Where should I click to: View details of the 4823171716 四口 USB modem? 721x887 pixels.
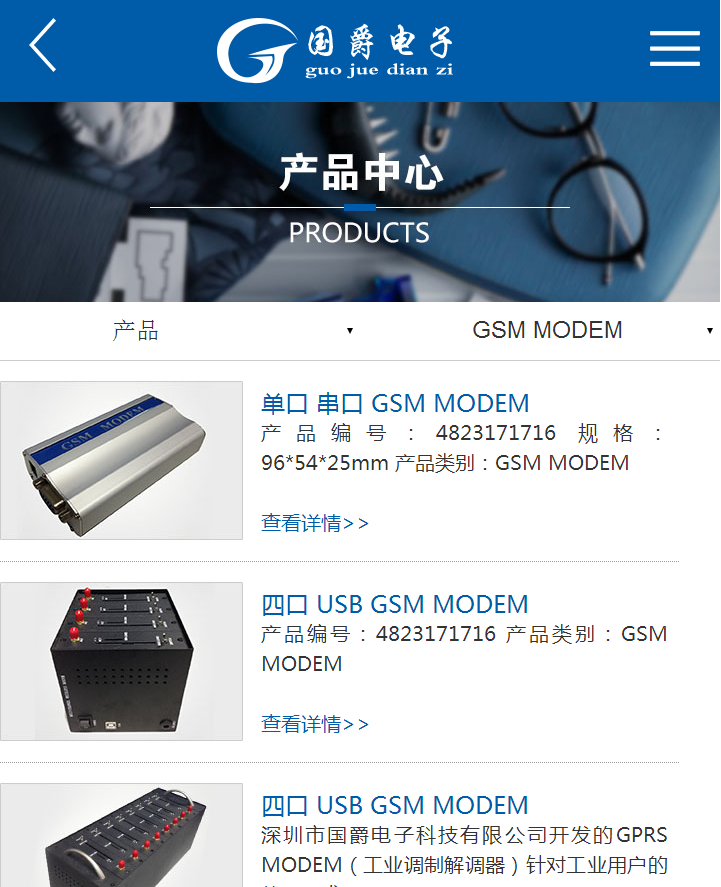click(x=314, y=724)
